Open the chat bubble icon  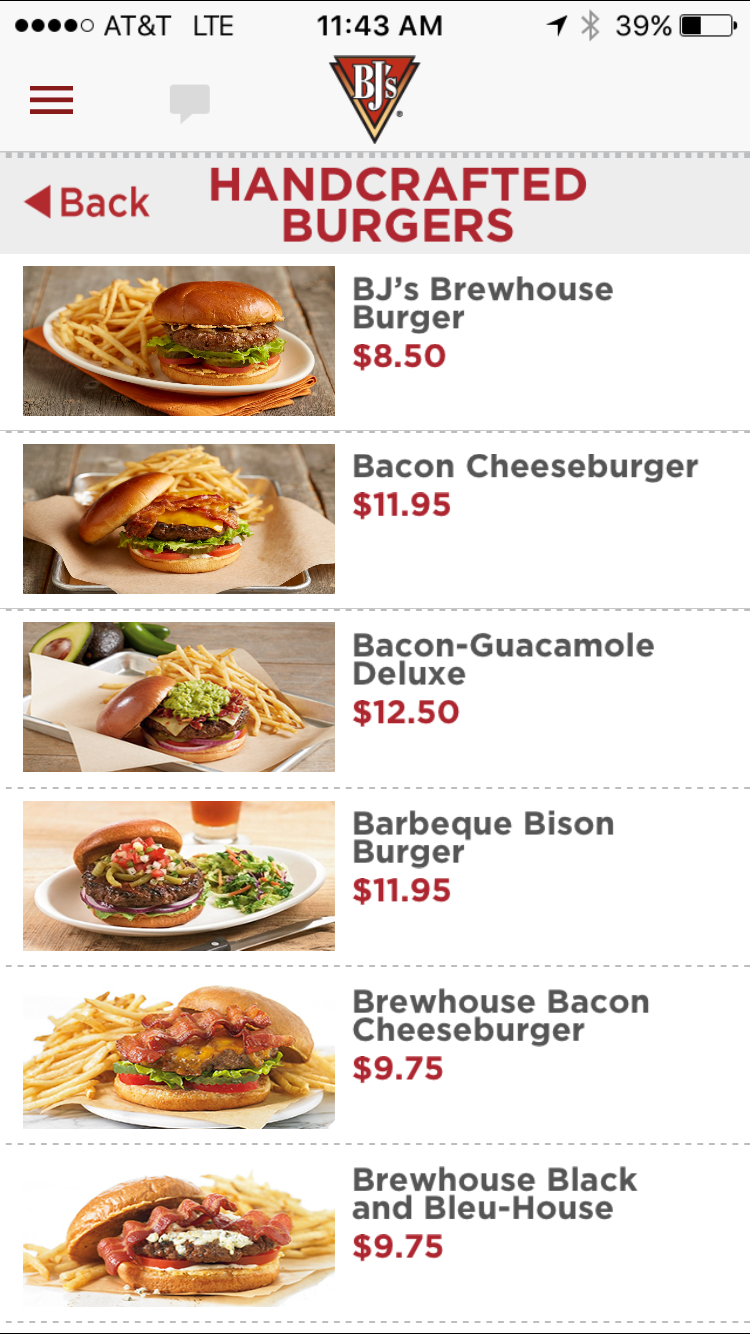click(189, 103)
